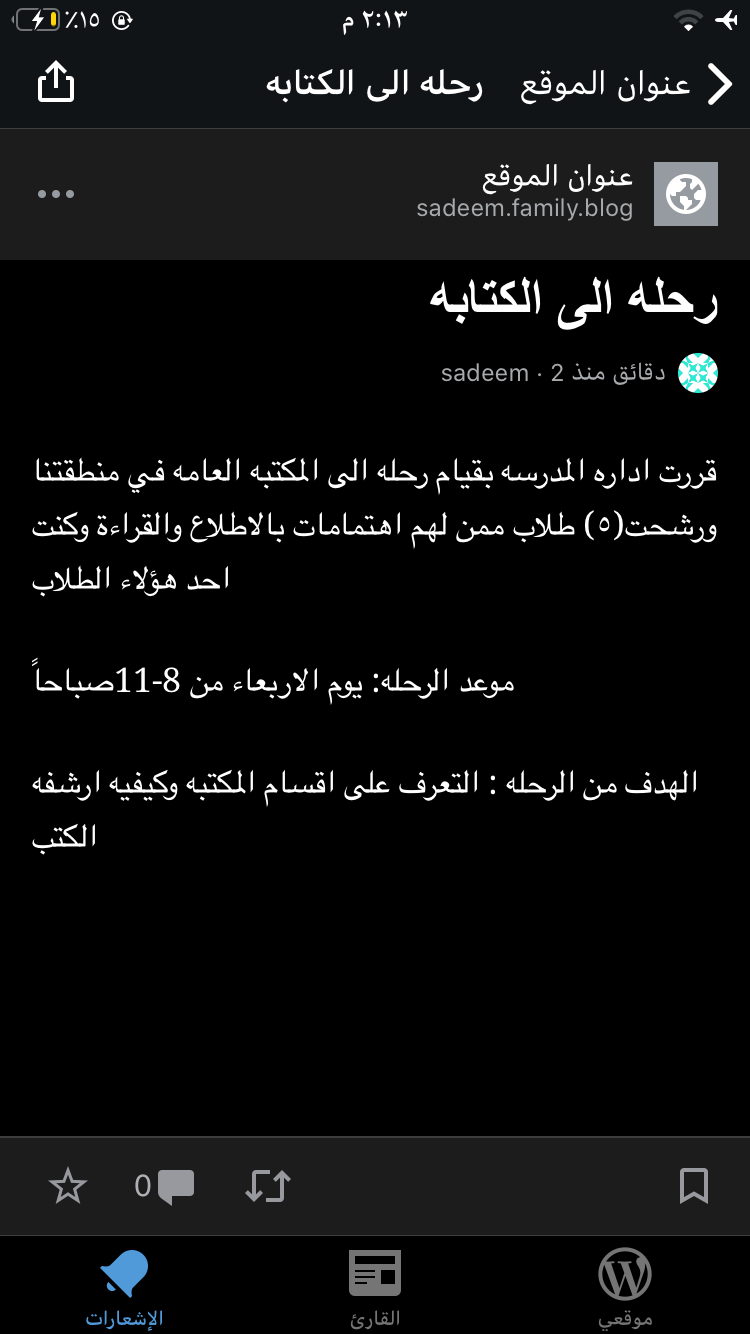The height and width of the screenshot is (1334, 750).
Task: Share this post via the share icon
Action: [x=56, y=84]
